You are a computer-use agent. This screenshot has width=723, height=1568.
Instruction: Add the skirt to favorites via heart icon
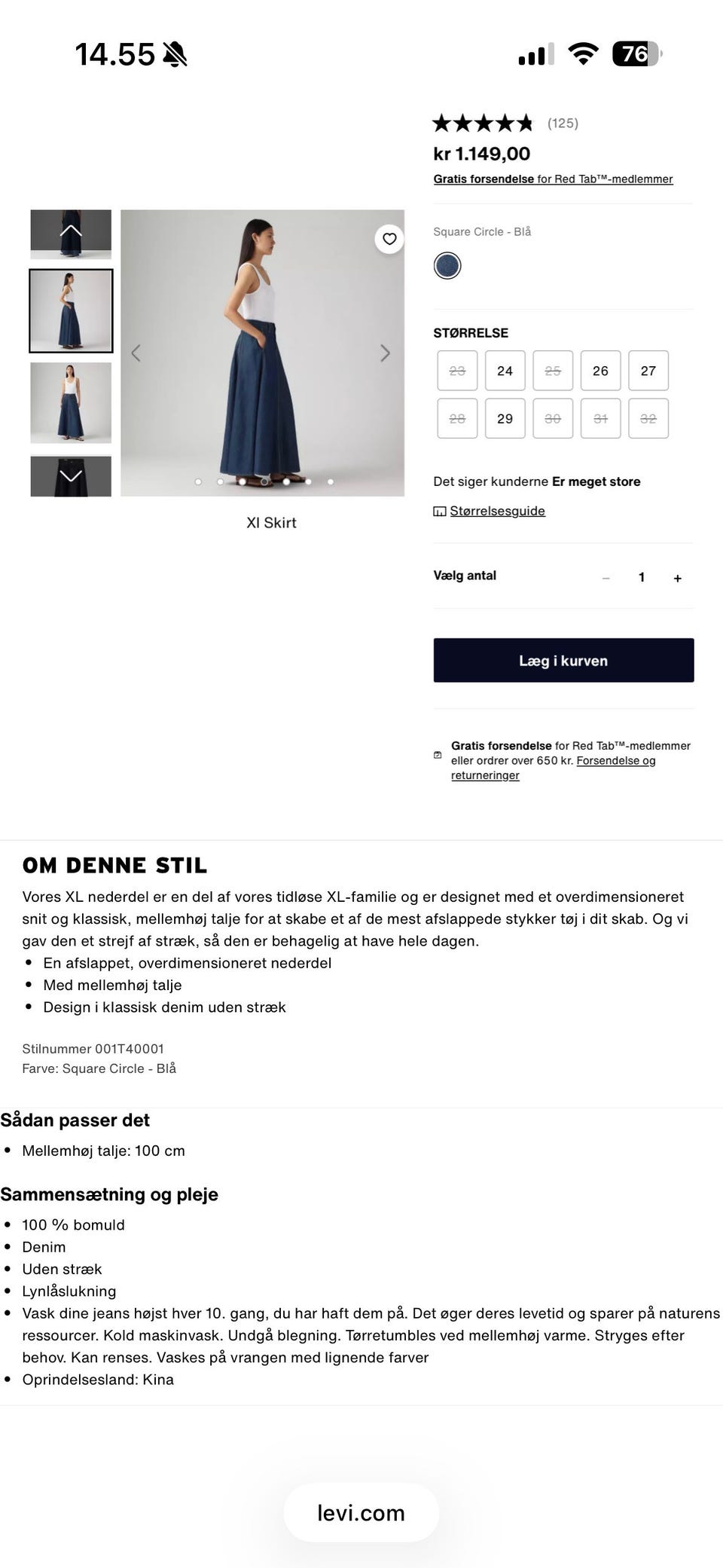tap(389, 239)
